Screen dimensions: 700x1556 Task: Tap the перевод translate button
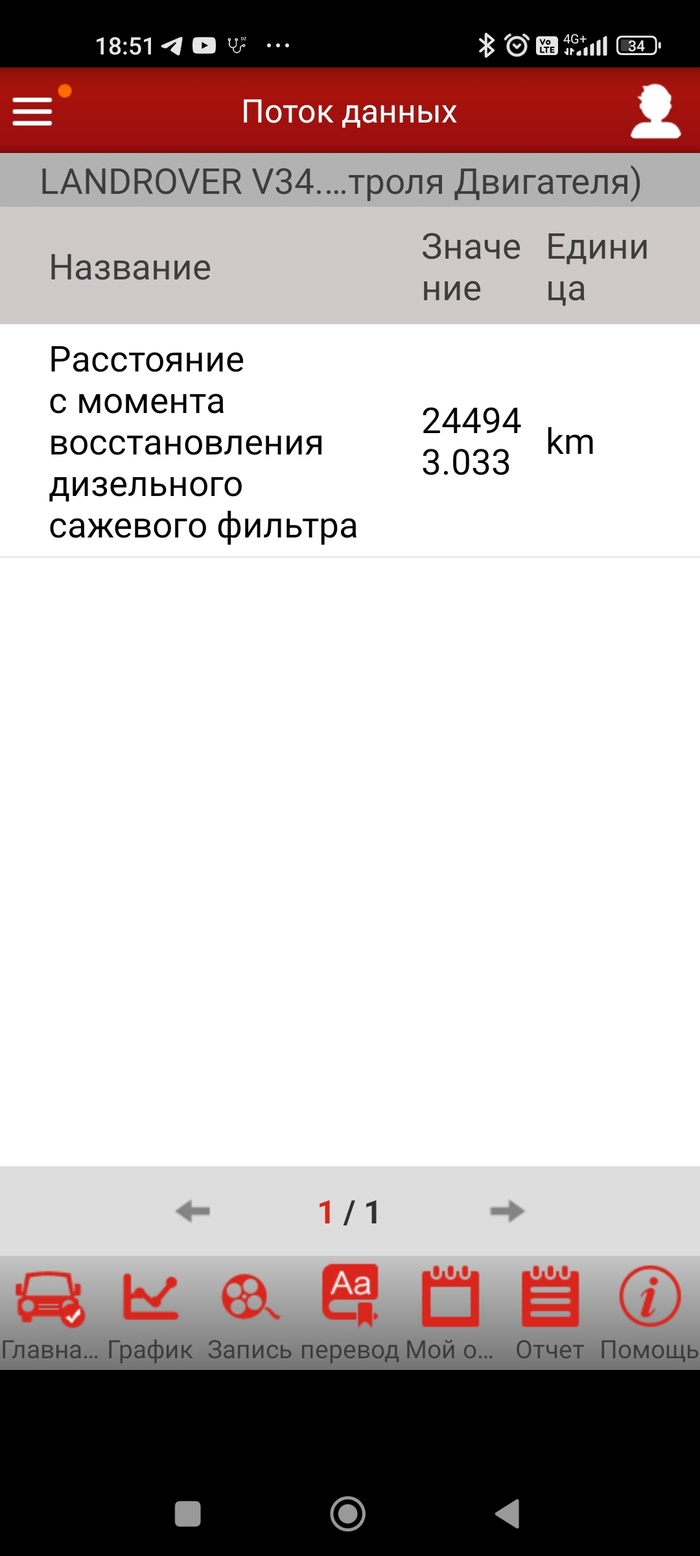350,1312
